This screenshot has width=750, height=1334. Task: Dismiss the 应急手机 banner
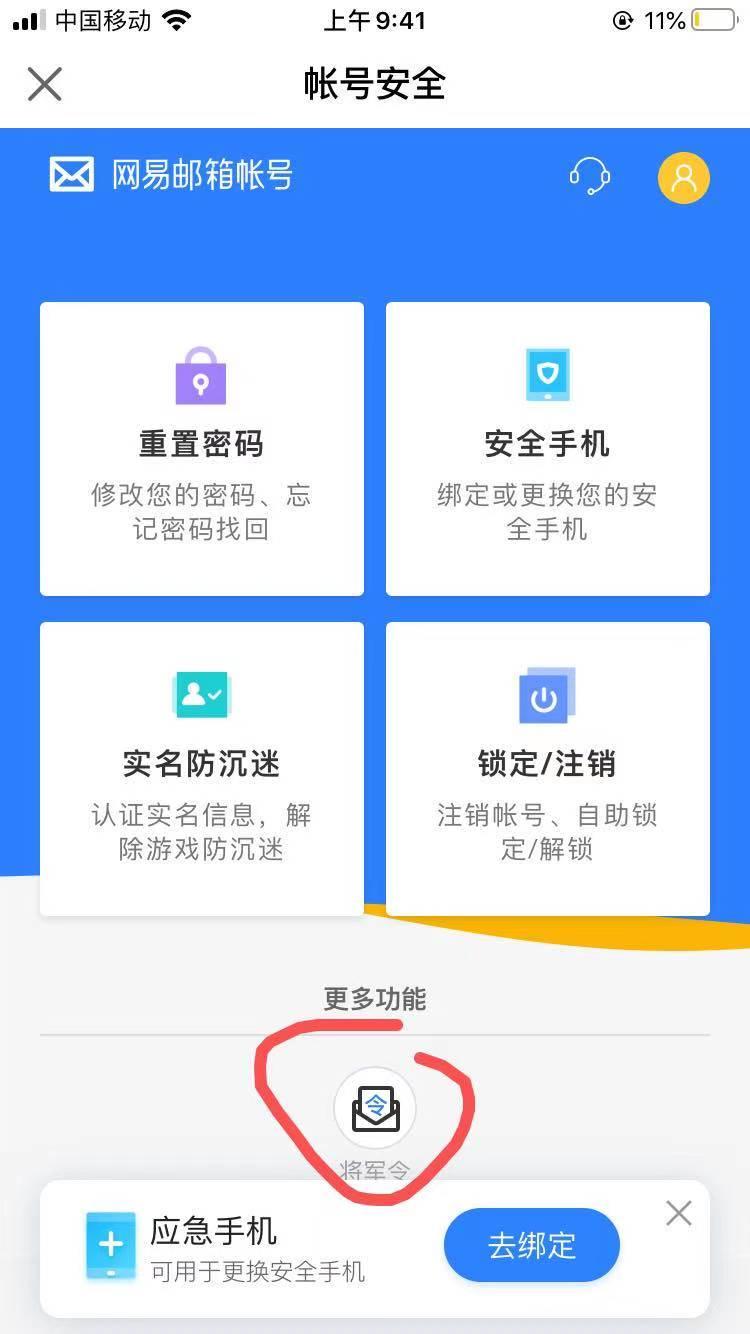point(679,1213)
